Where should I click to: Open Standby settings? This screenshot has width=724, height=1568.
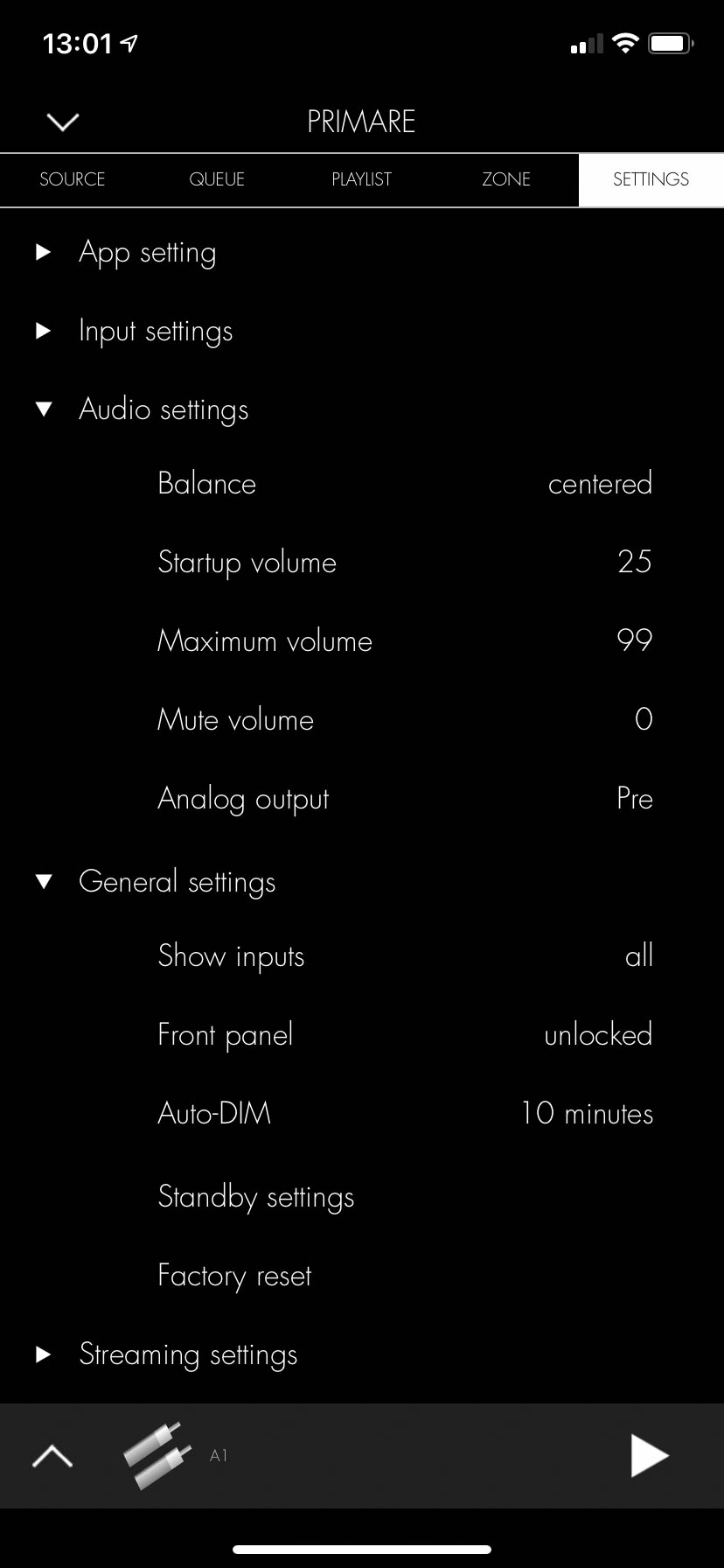pyautogui.click(x=256, y=1197)
